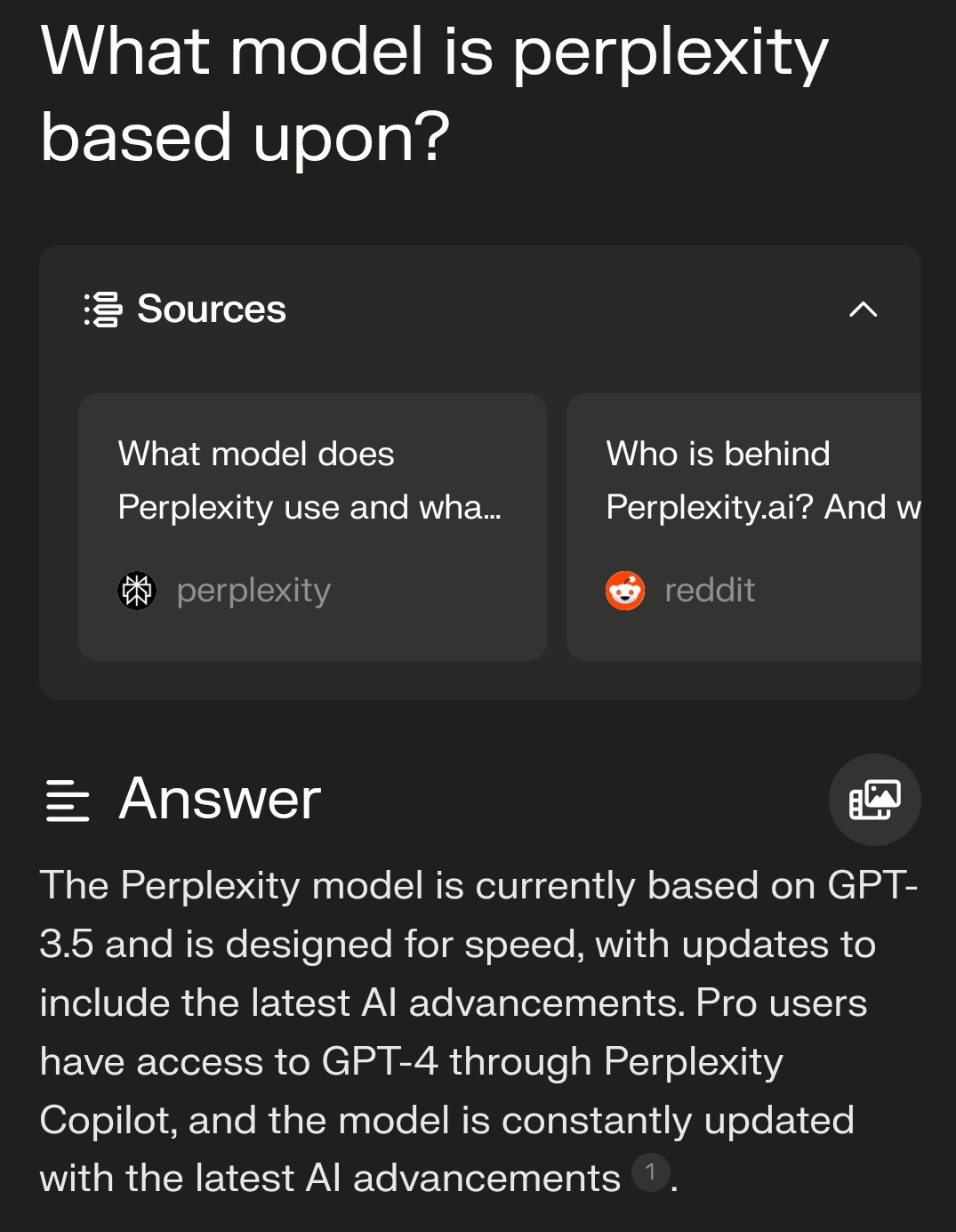This screenshot has width=956, height=1232.
Task: Collapse the Sources section
Action: pos(863,310)
